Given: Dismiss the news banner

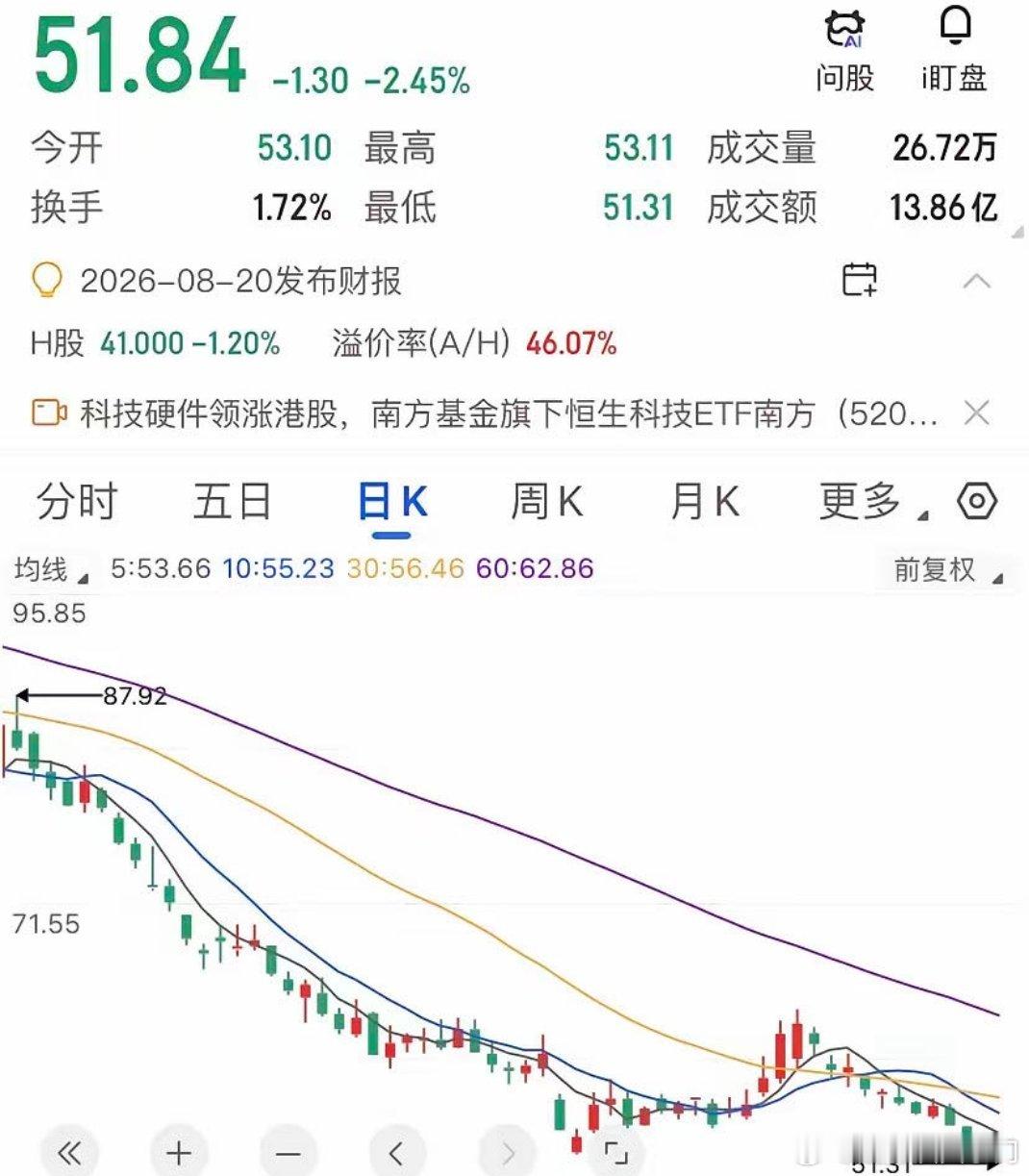Looking at the screenshot, I should click(x=976, y=413).
